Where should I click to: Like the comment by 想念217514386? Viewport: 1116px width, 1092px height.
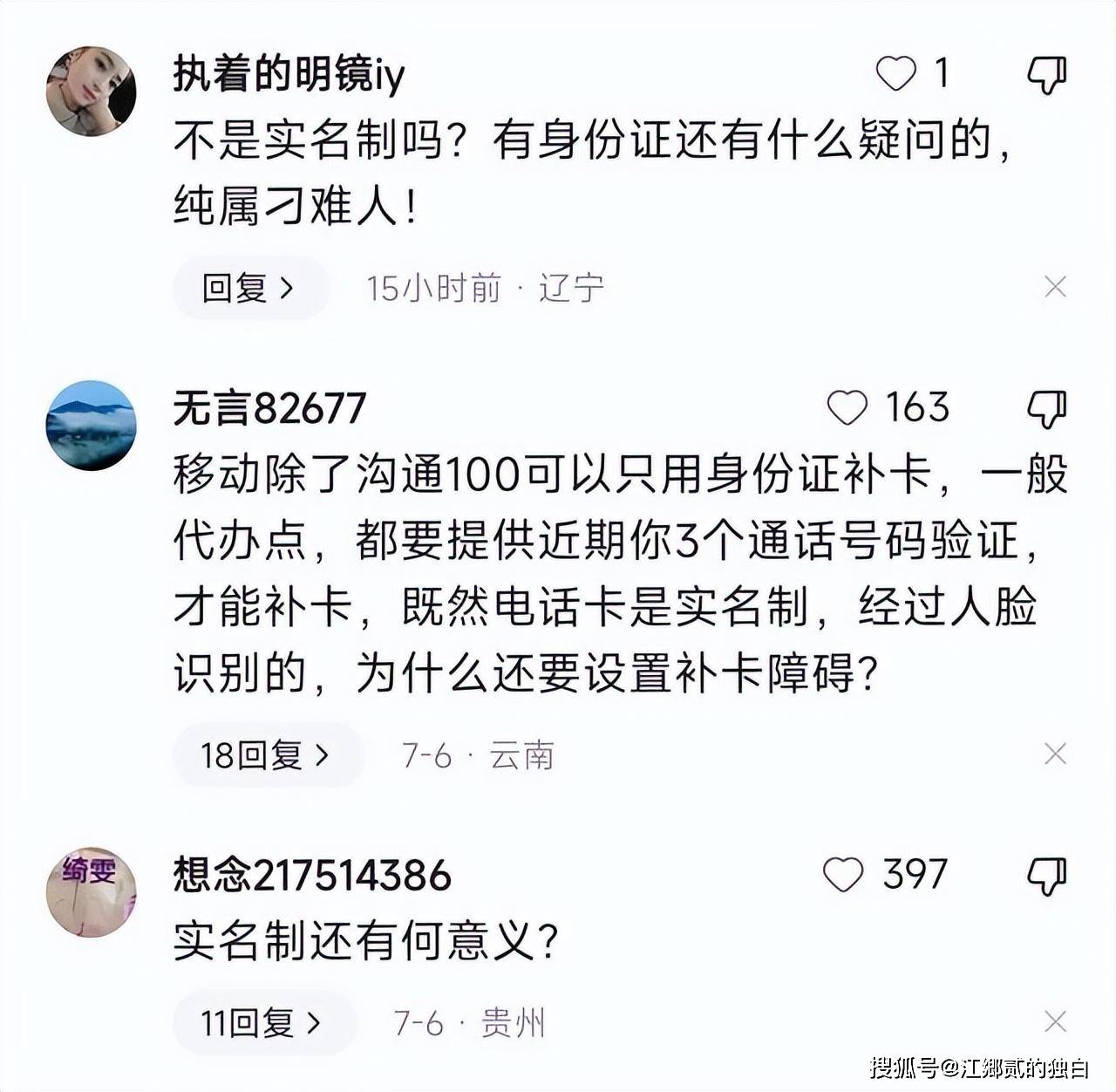click(x=843, y=875)
